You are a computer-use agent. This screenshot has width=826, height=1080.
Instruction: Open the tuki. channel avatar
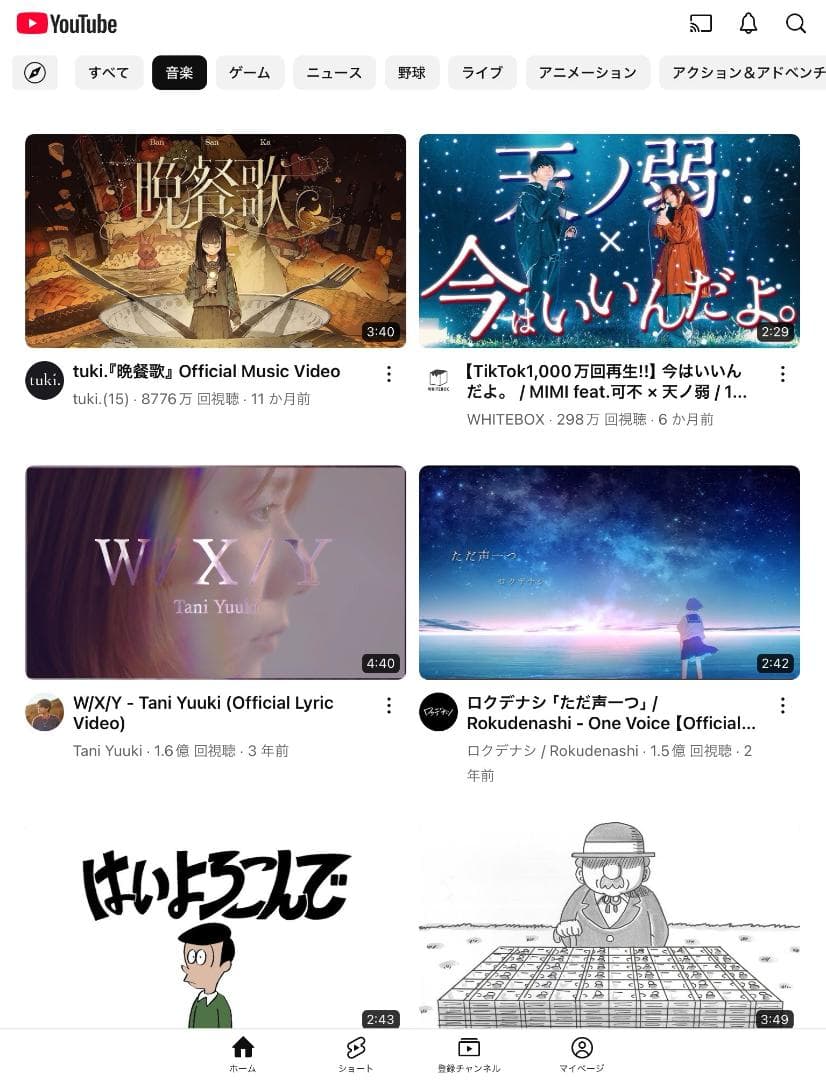[44, 381]
